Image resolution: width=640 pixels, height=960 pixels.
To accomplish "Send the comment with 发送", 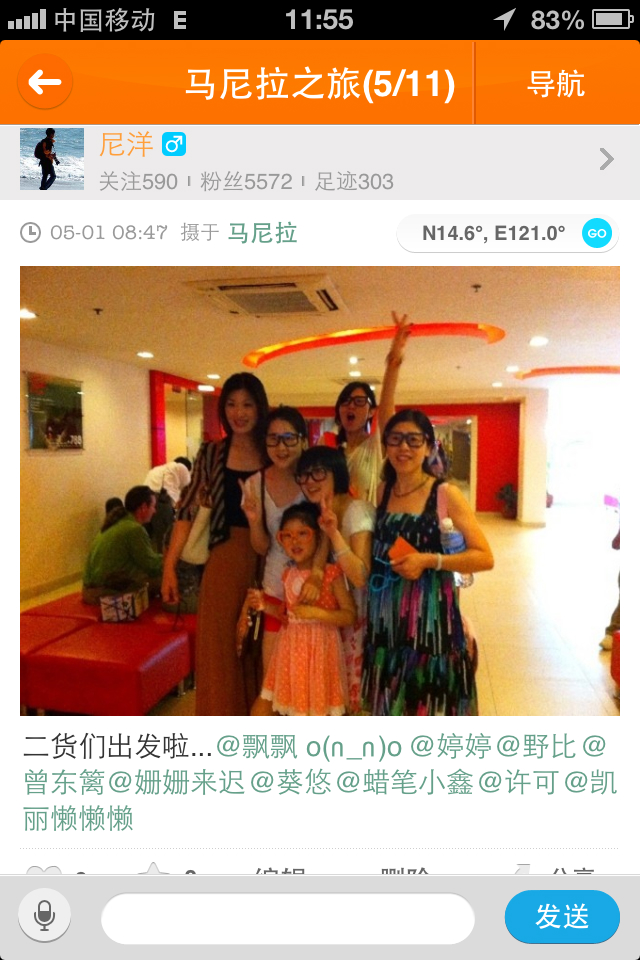I will coord(562,917).
